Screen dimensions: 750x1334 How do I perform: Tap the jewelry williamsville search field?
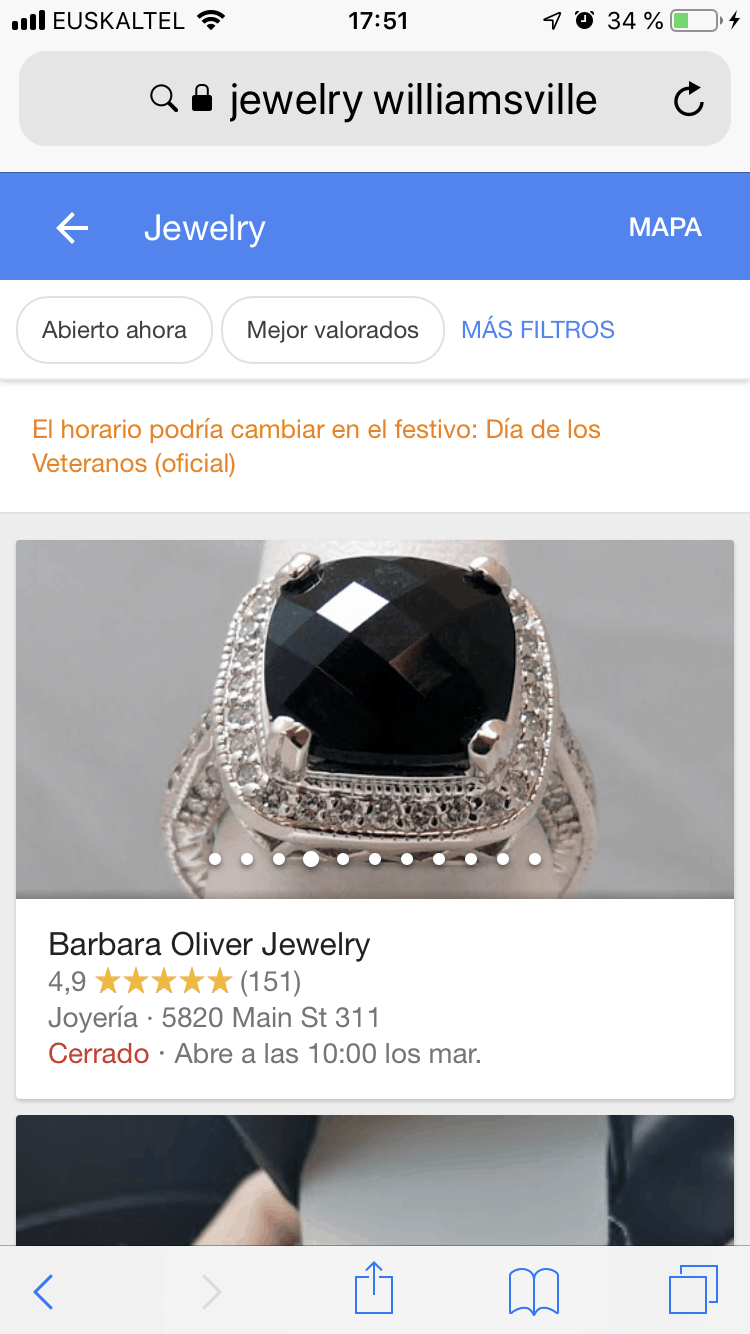pos(412,98)
